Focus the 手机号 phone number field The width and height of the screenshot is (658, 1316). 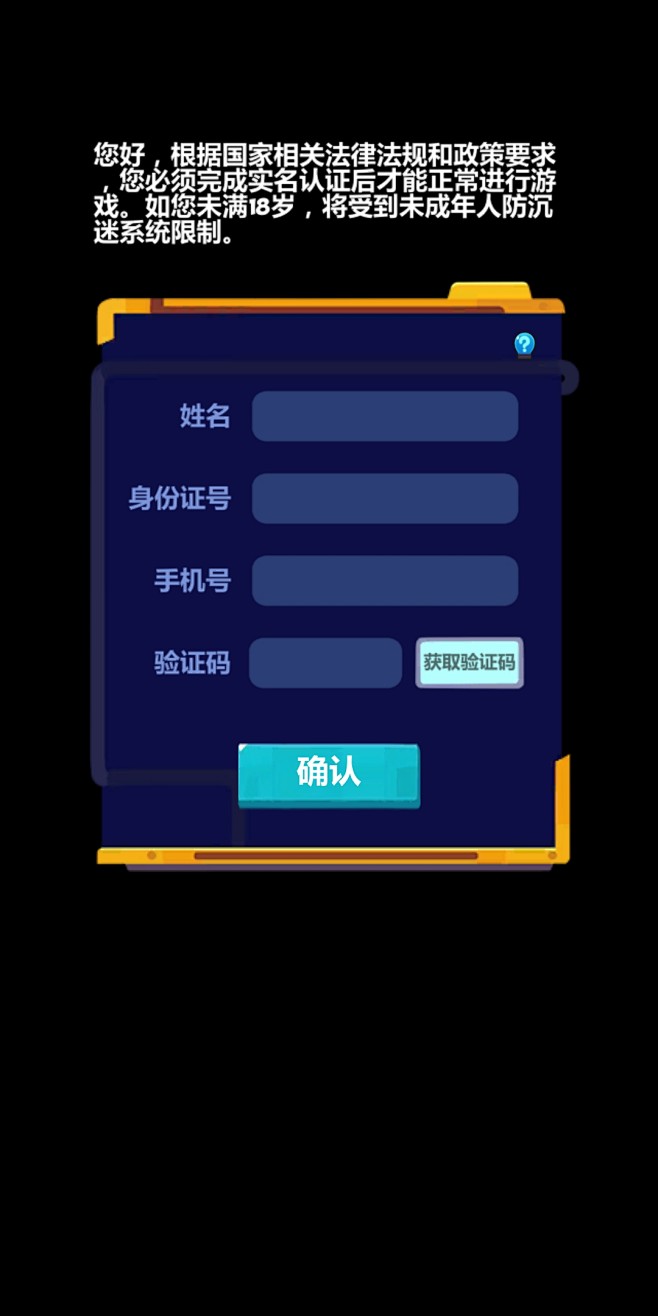coord(385,580)
